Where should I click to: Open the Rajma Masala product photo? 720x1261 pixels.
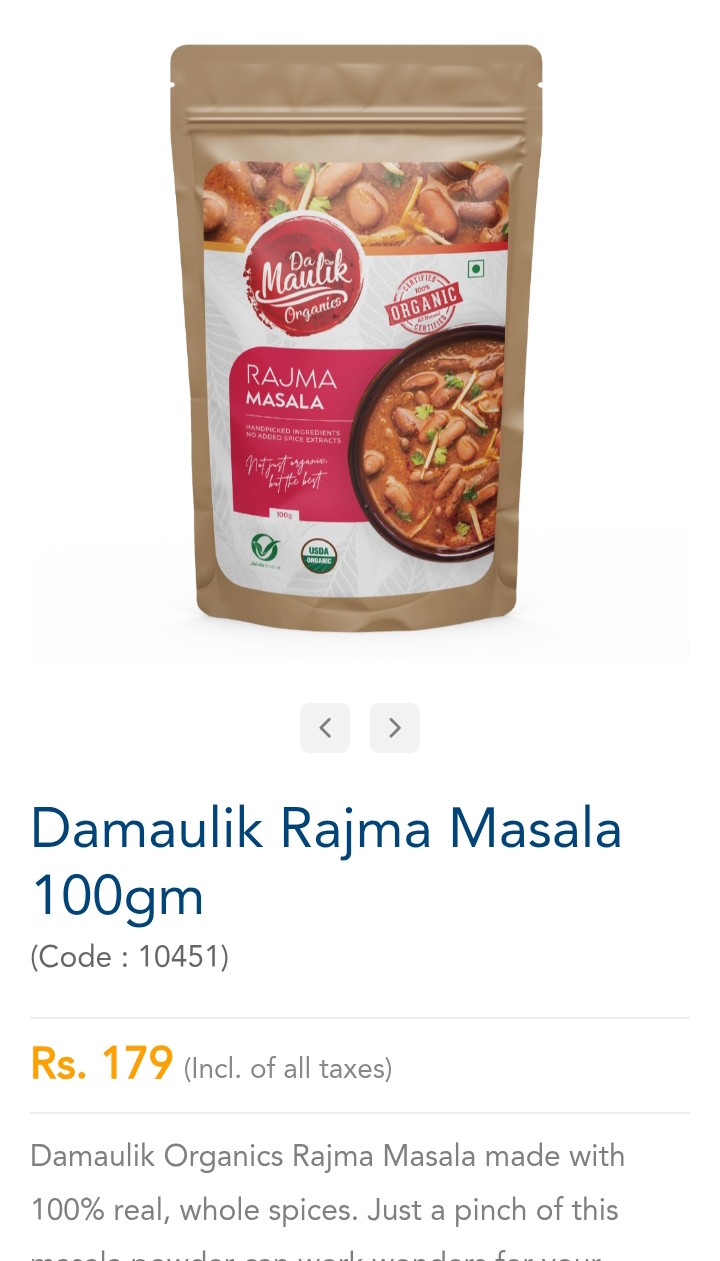[357, 340]
